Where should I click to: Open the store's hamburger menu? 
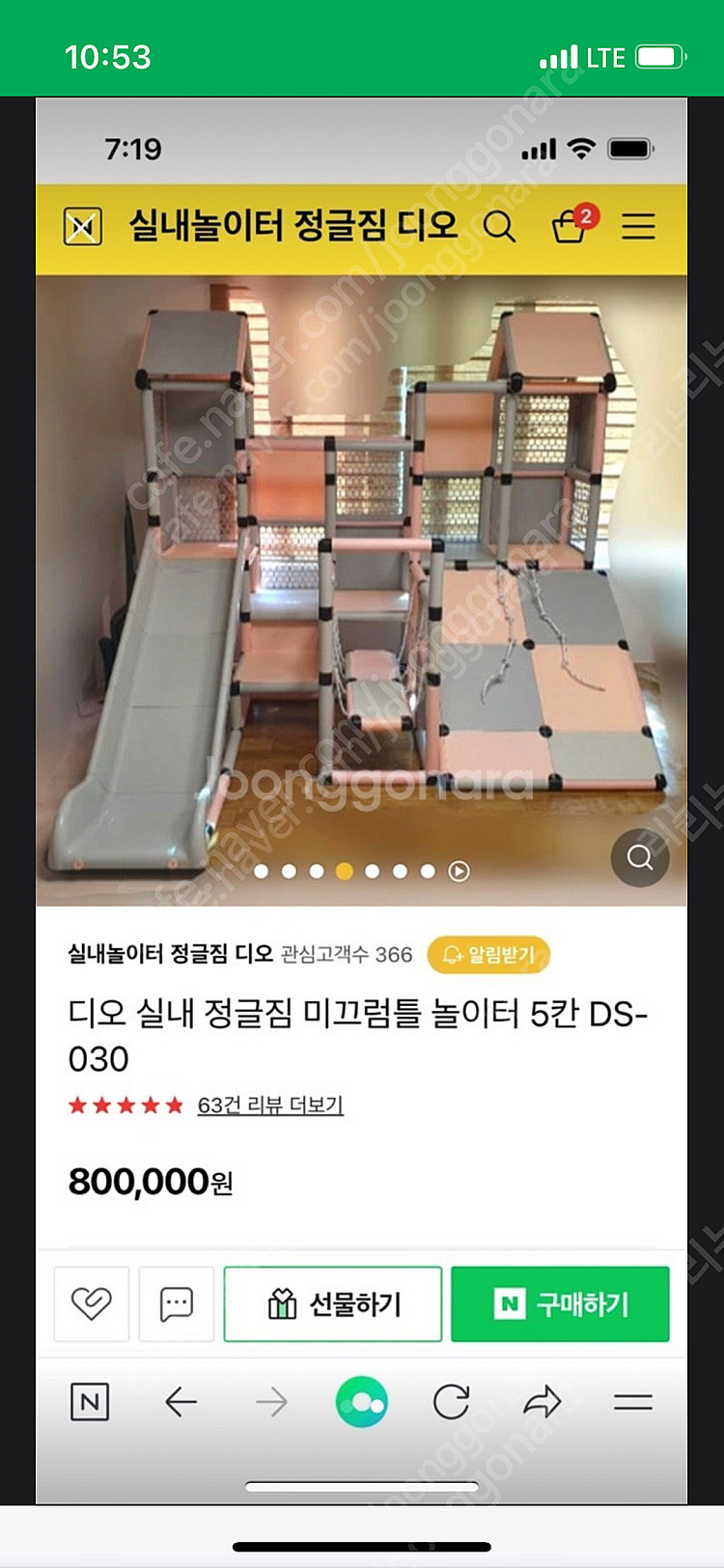(638, 228)
